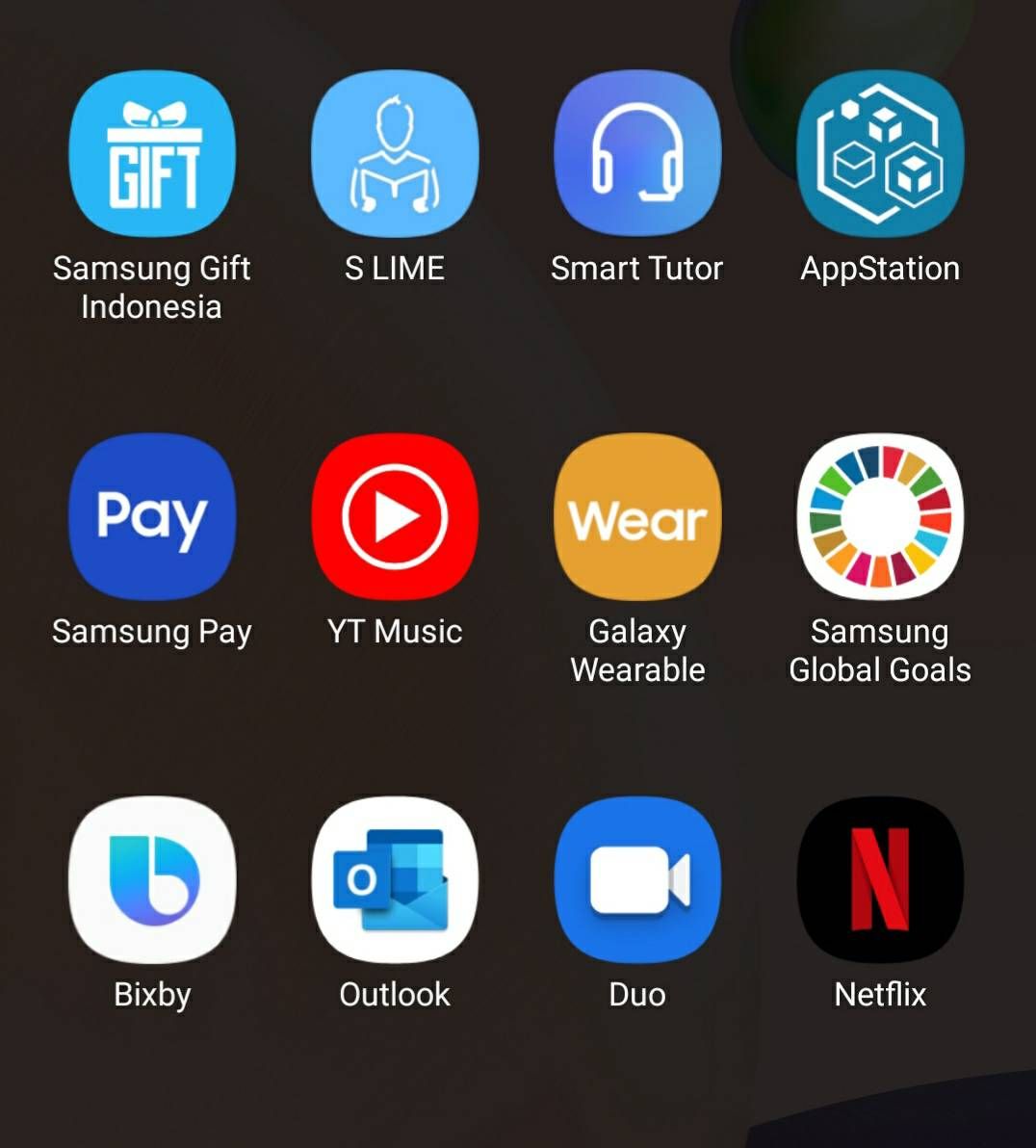
Task: Open Outlook email app
Action: pyautogui.click(x=395, y=880)
